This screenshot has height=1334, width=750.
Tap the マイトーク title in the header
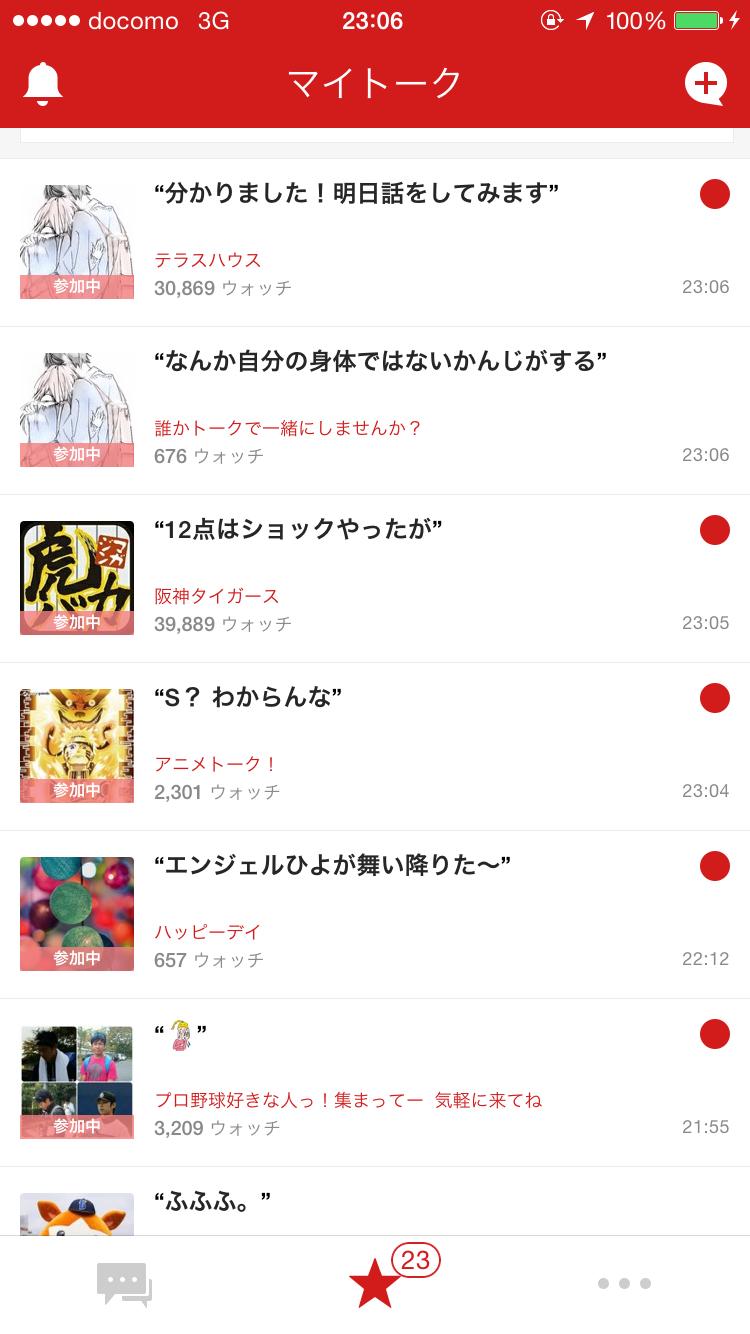375,84
